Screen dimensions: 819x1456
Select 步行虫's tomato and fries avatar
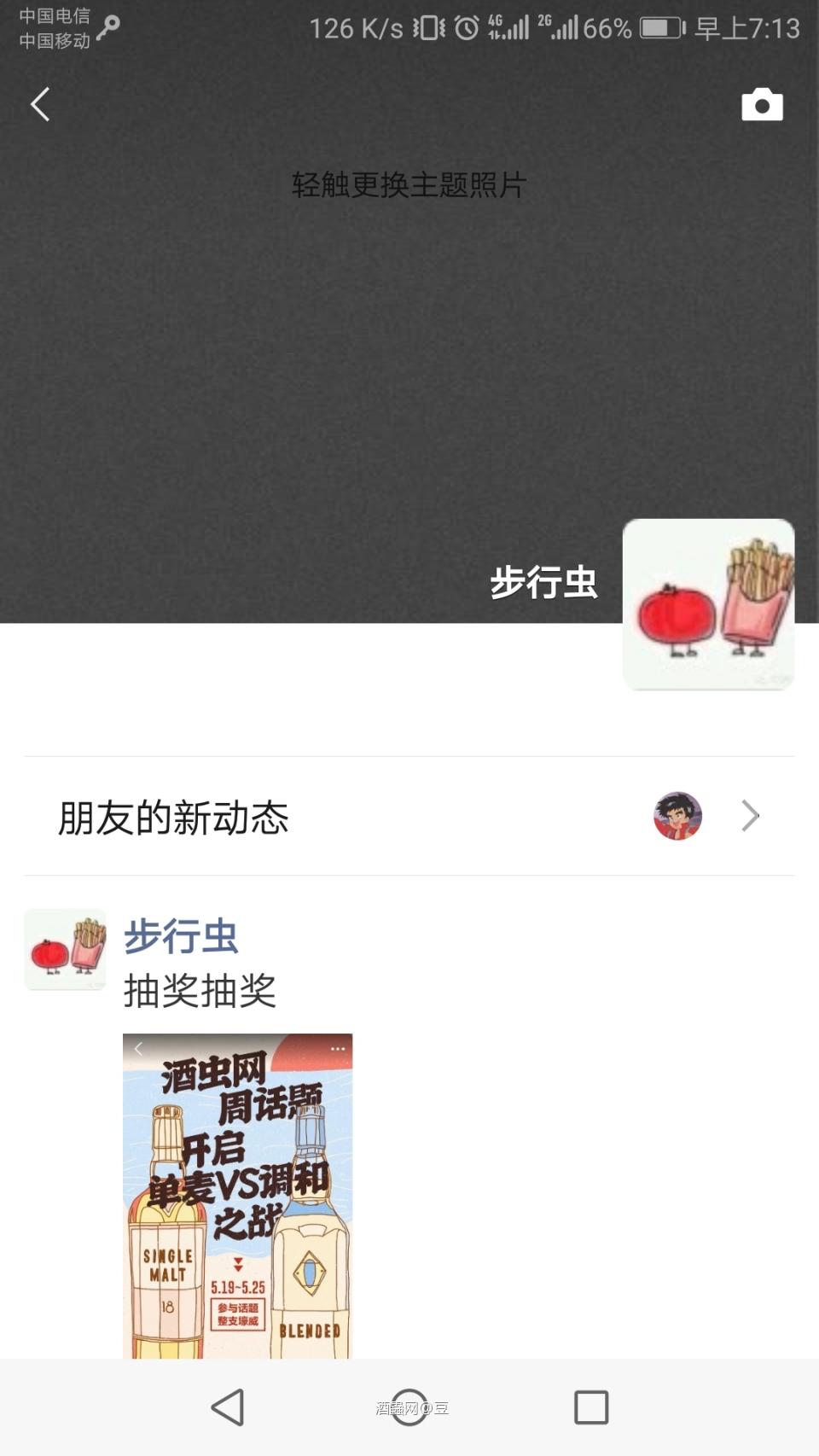tap(708, 605)
